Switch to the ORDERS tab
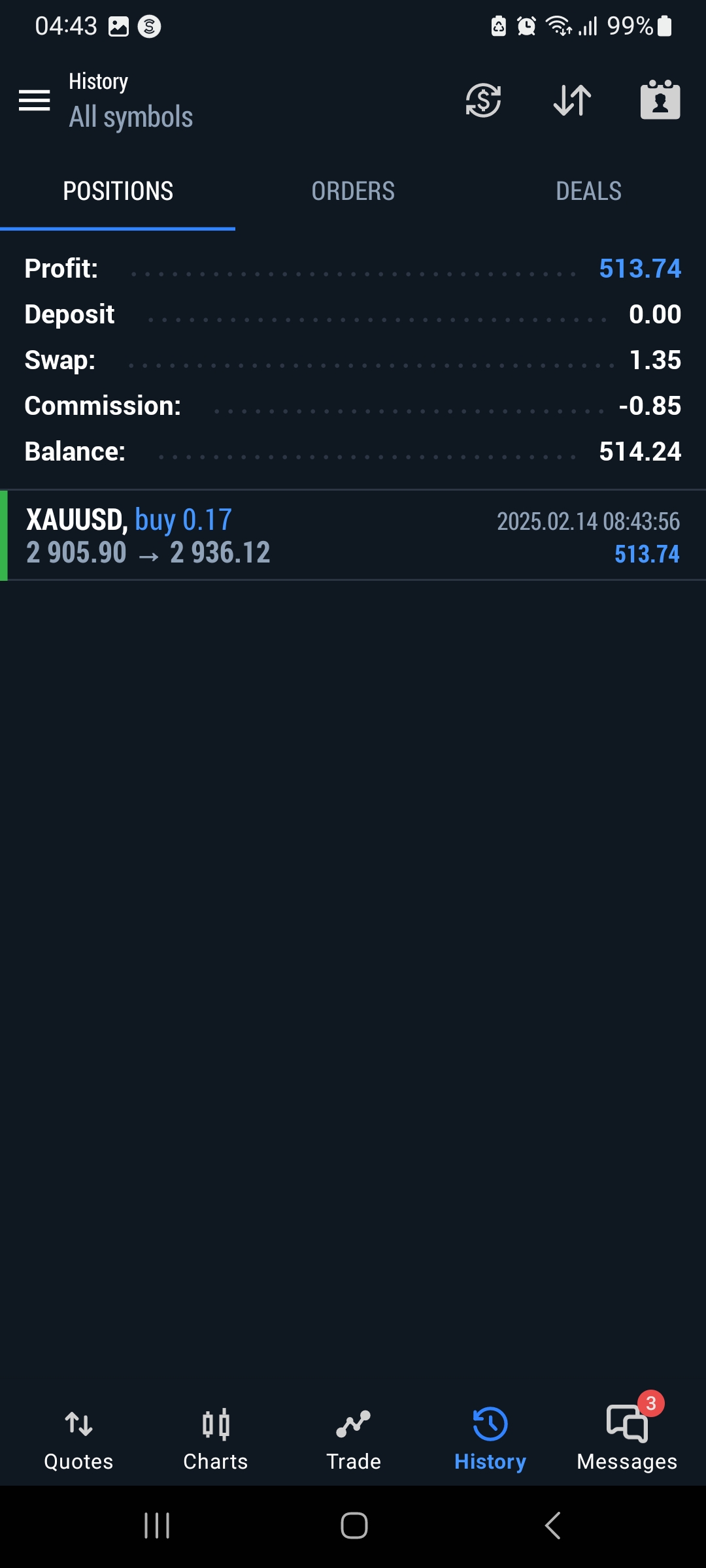 pyautogui.click(x=353, y=190)
